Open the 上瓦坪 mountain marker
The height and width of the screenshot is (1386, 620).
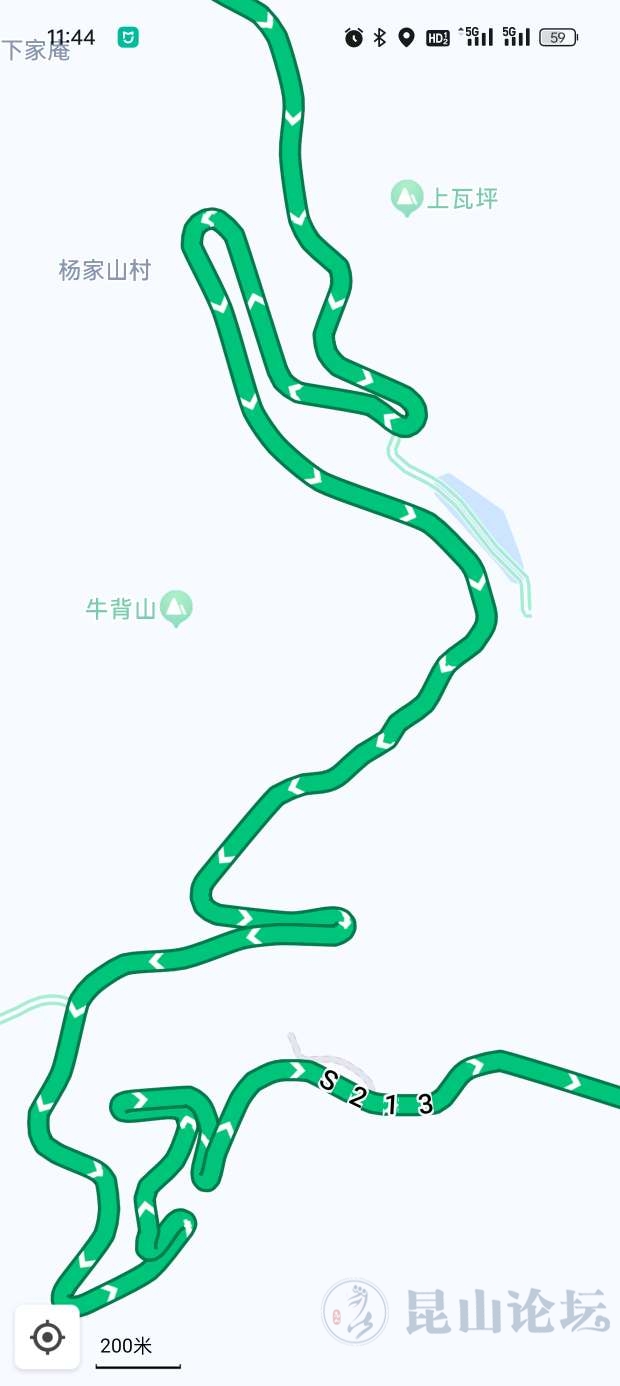click(406, 198)
